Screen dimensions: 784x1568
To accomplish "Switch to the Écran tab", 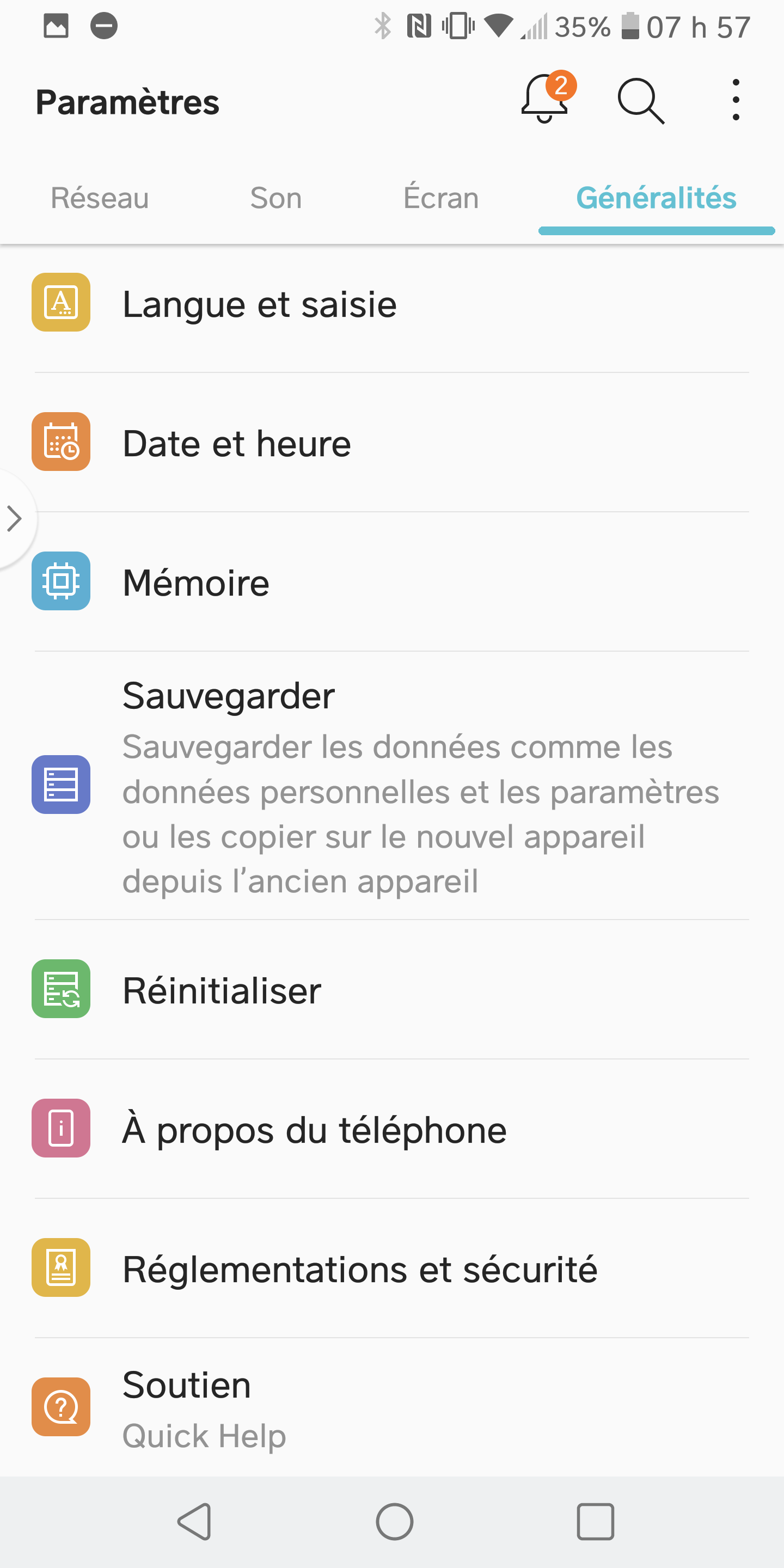I will 440,198.
